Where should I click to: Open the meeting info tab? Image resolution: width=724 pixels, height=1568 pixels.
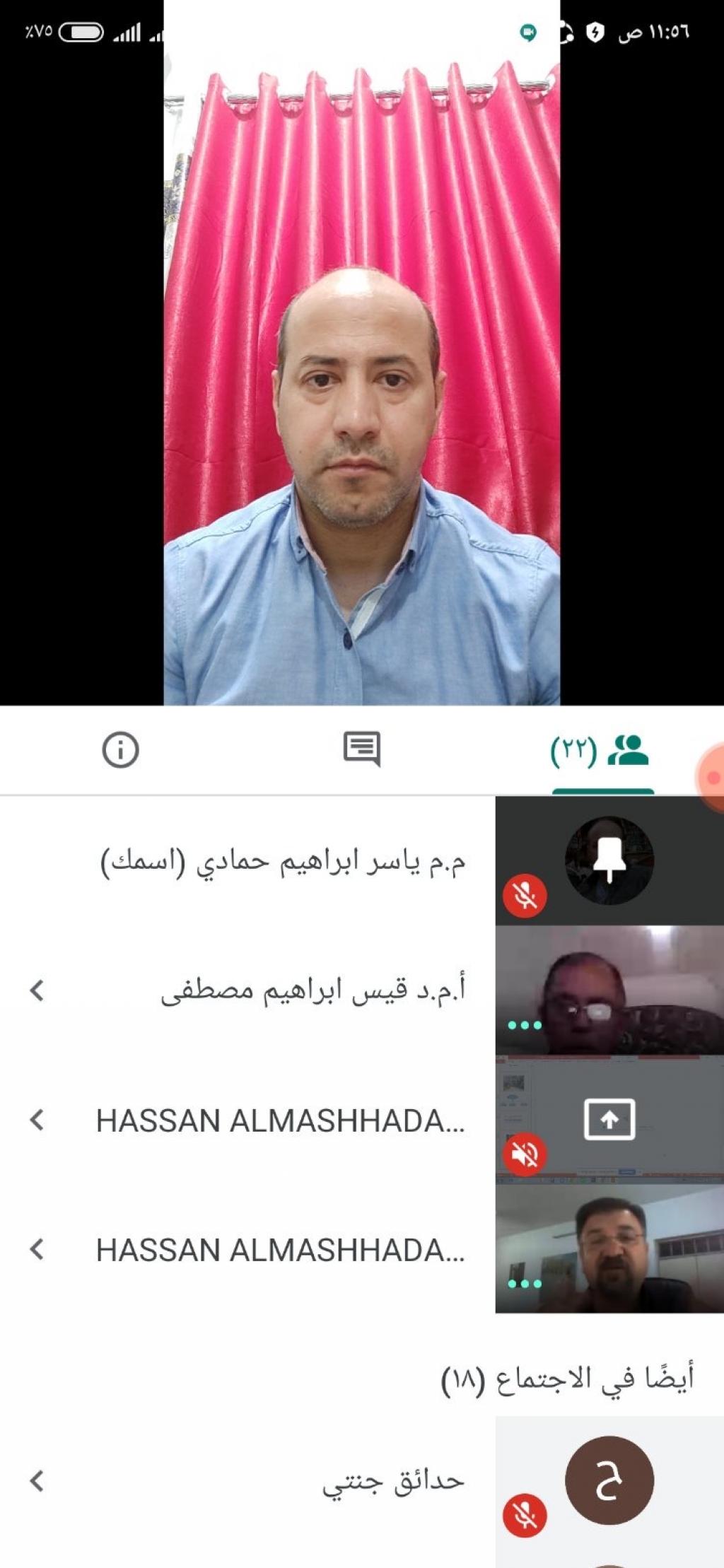(120, 750)
